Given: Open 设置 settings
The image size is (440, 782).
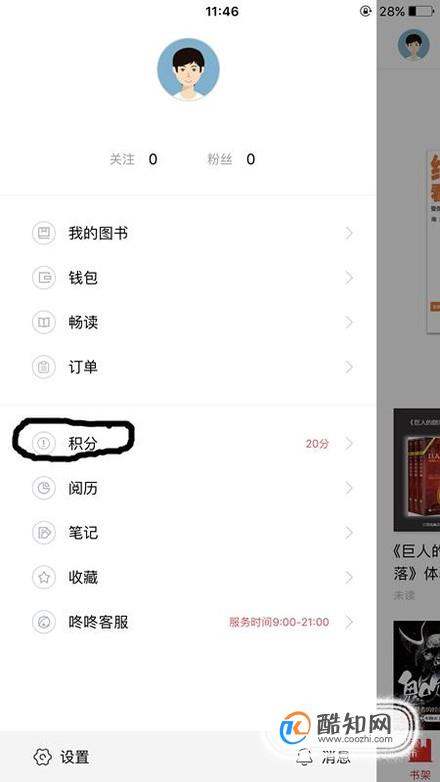Looking at the screenshot, I should click(x=61, y=757).
